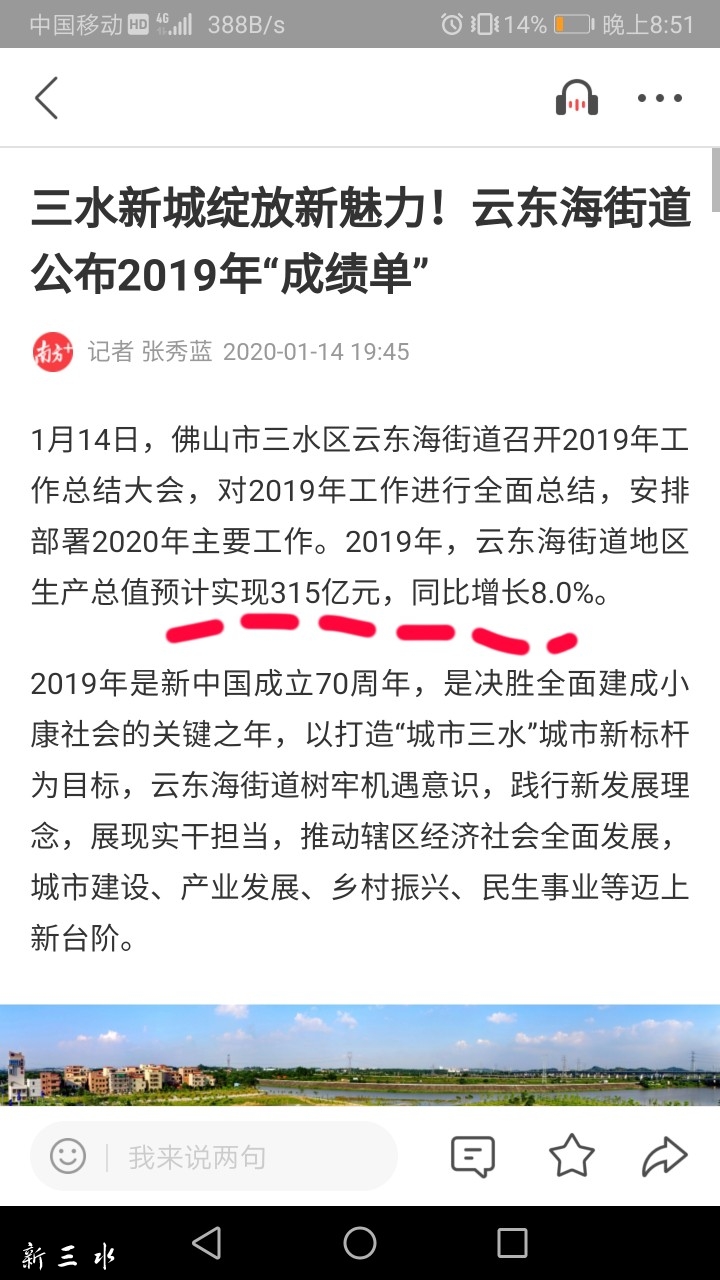Screen dimensions: 720x1280
Task: Open the panoramic photo in the article
Action: coord(360,1056)
